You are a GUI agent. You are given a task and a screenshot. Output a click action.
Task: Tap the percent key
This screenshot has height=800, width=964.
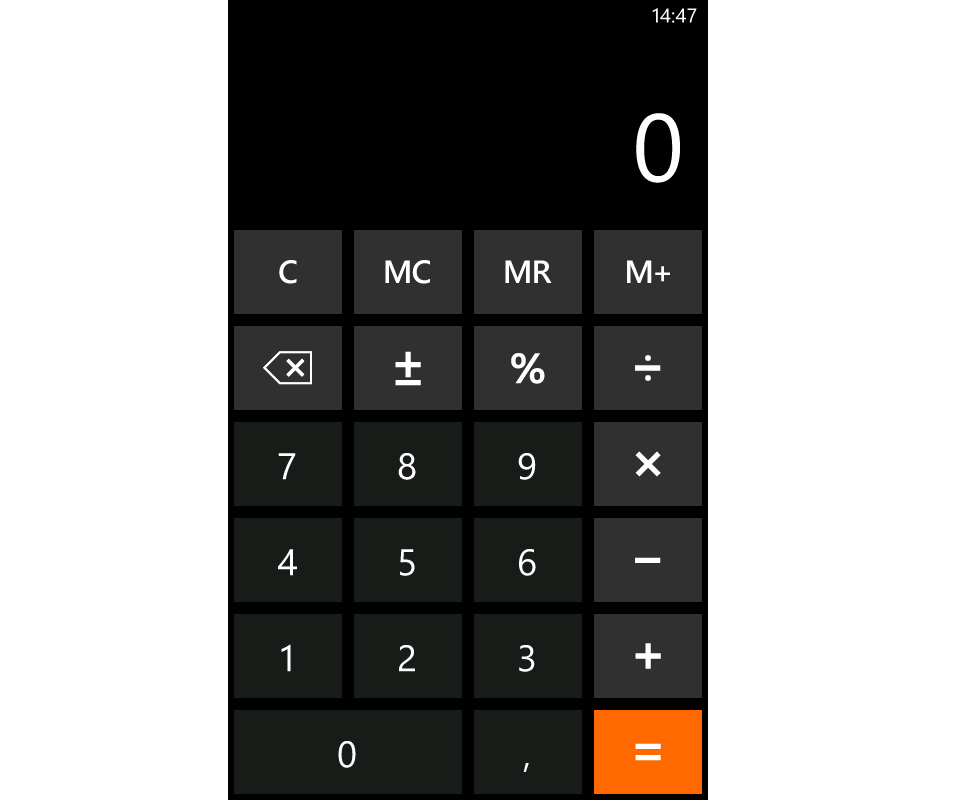528,368
